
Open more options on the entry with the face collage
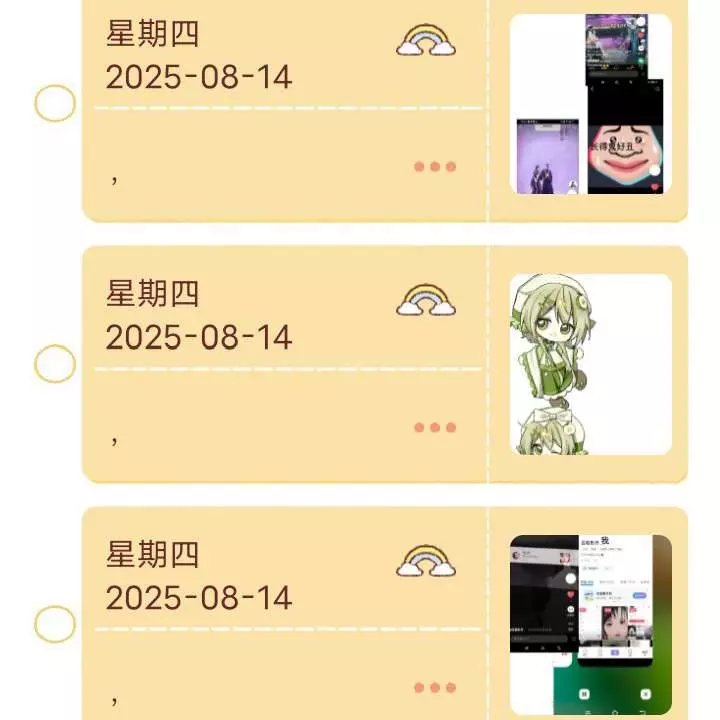(435, 166)
